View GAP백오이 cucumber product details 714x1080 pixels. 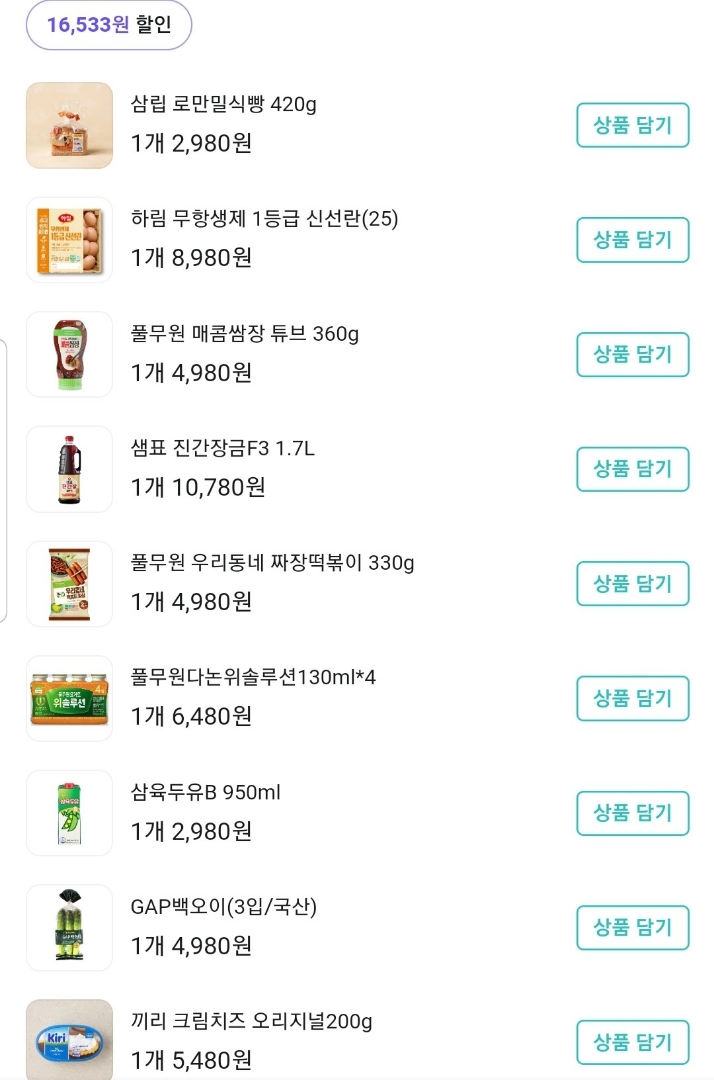pos(69,927)
